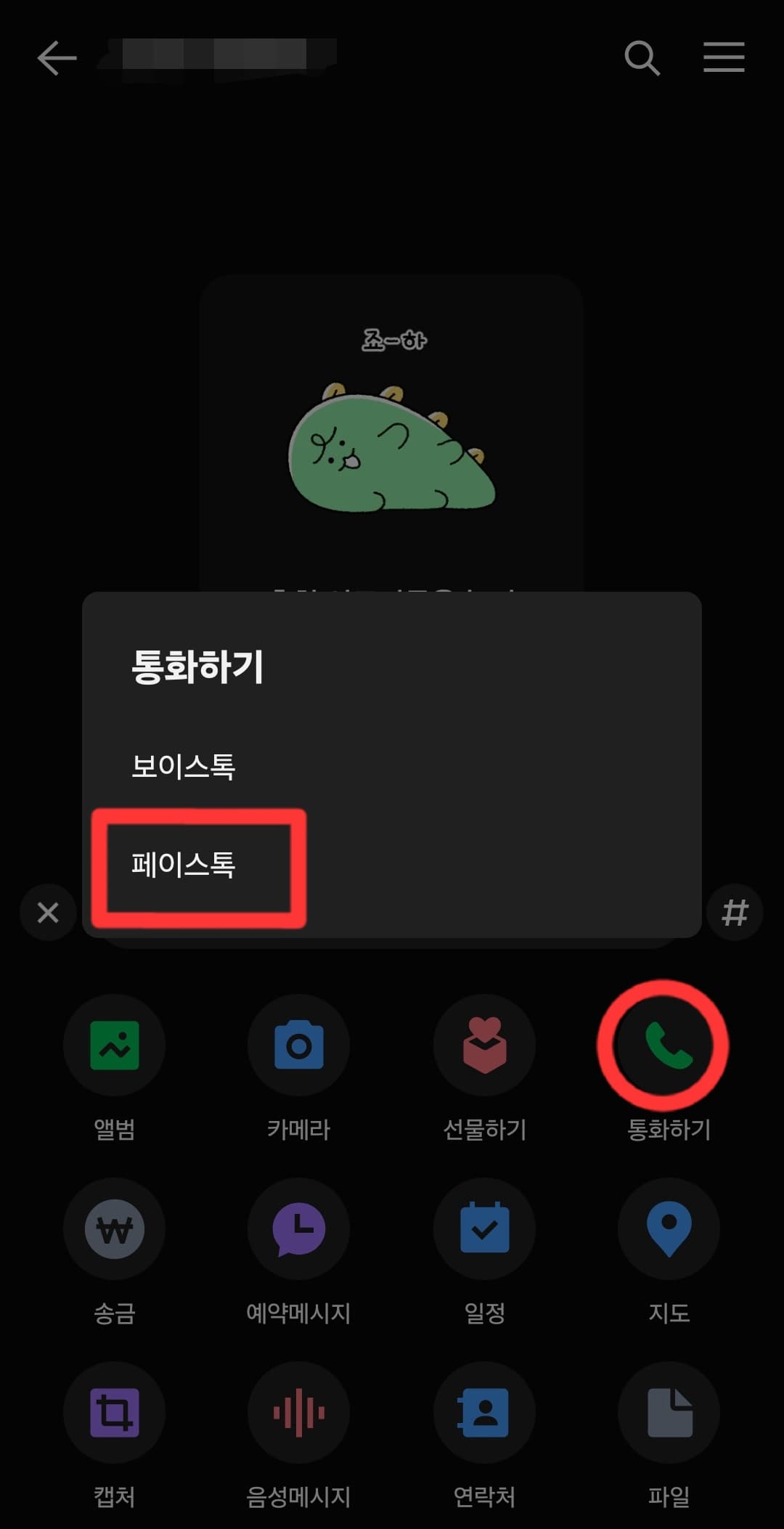Open the 파일 (File) attachment icon
This screenshot has width=784, height=1529.
668,1411
